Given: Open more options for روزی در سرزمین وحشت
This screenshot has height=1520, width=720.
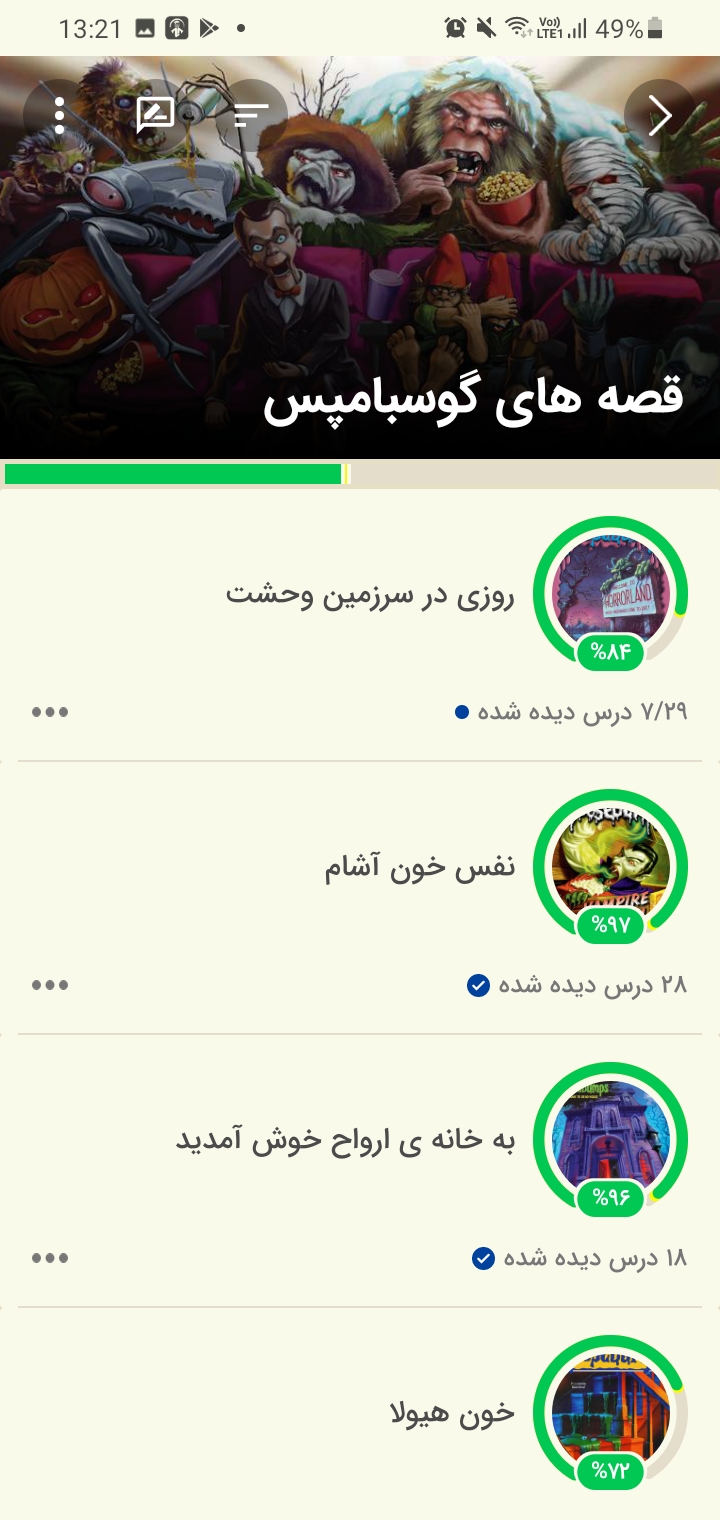Looking at the screenshot, I should 50,712.
